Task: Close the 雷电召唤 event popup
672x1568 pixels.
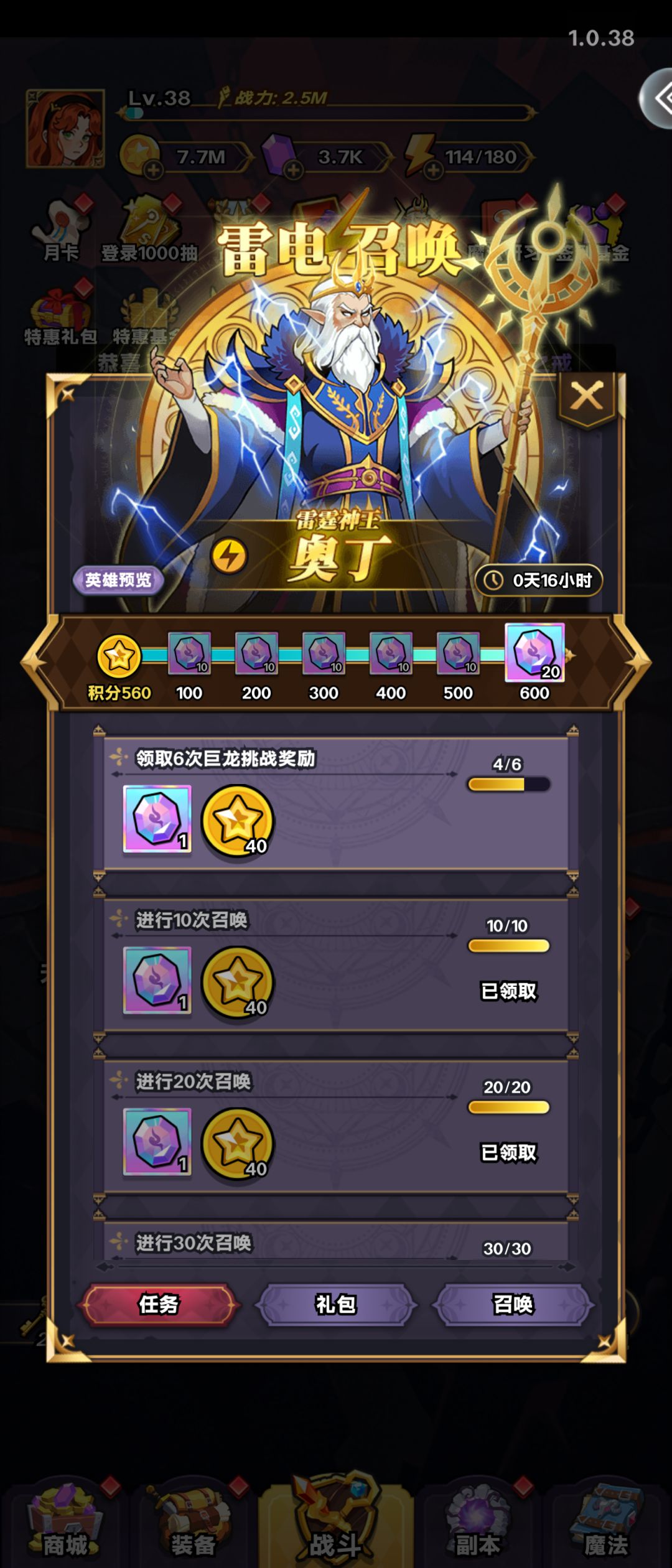Action: (x=587, y=398)
